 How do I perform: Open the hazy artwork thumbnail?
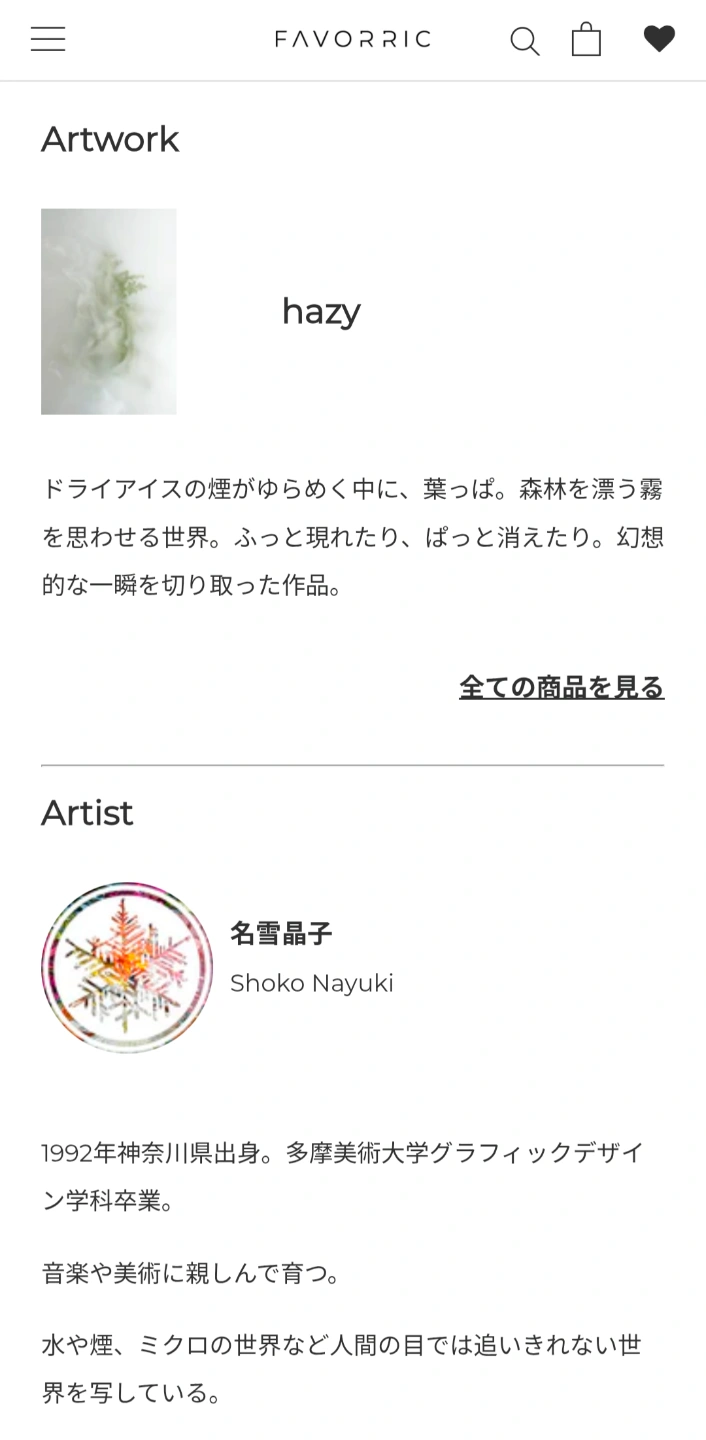[109, 311]
